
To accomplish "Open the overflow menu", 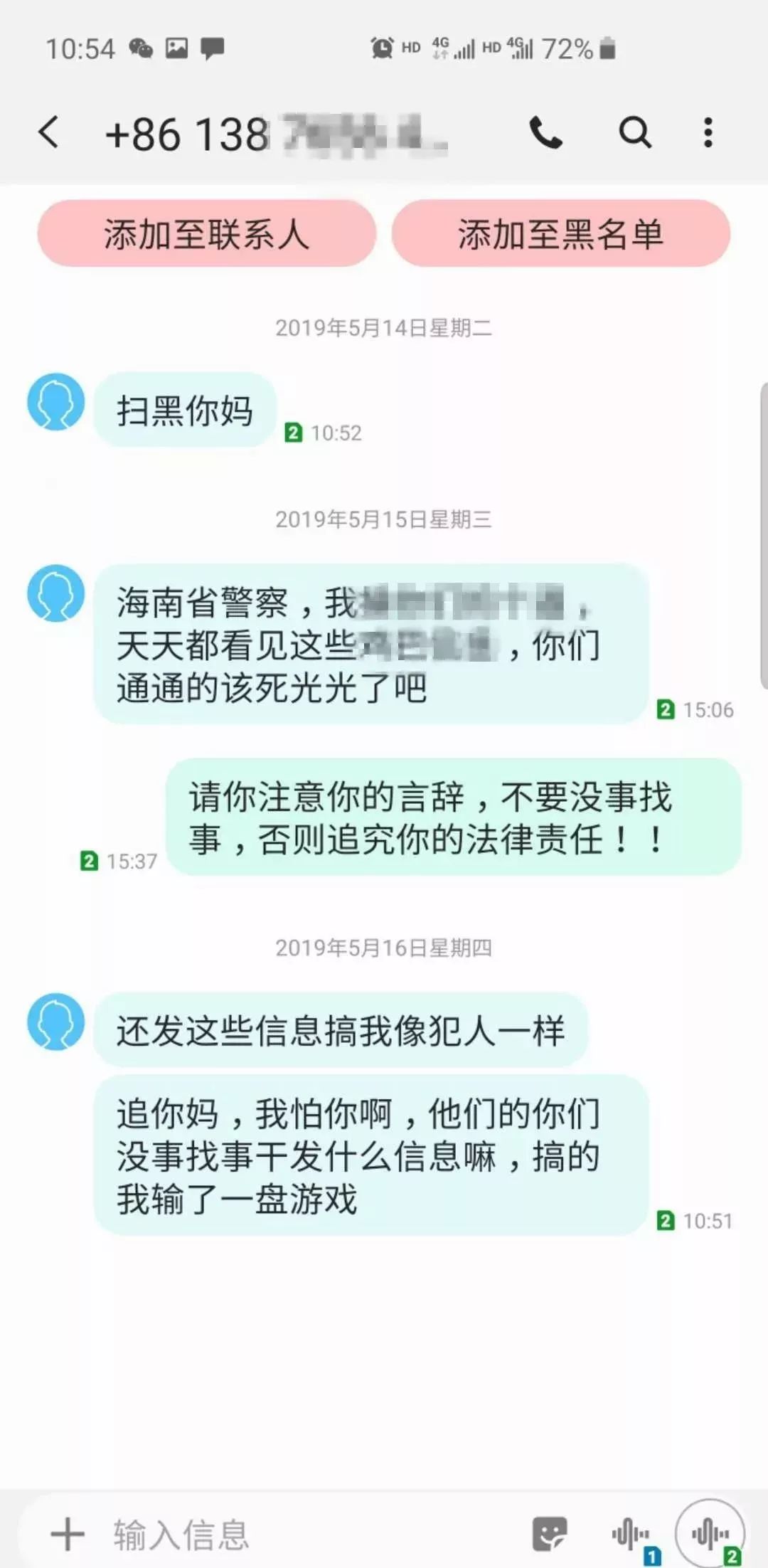I will point(708,132).
